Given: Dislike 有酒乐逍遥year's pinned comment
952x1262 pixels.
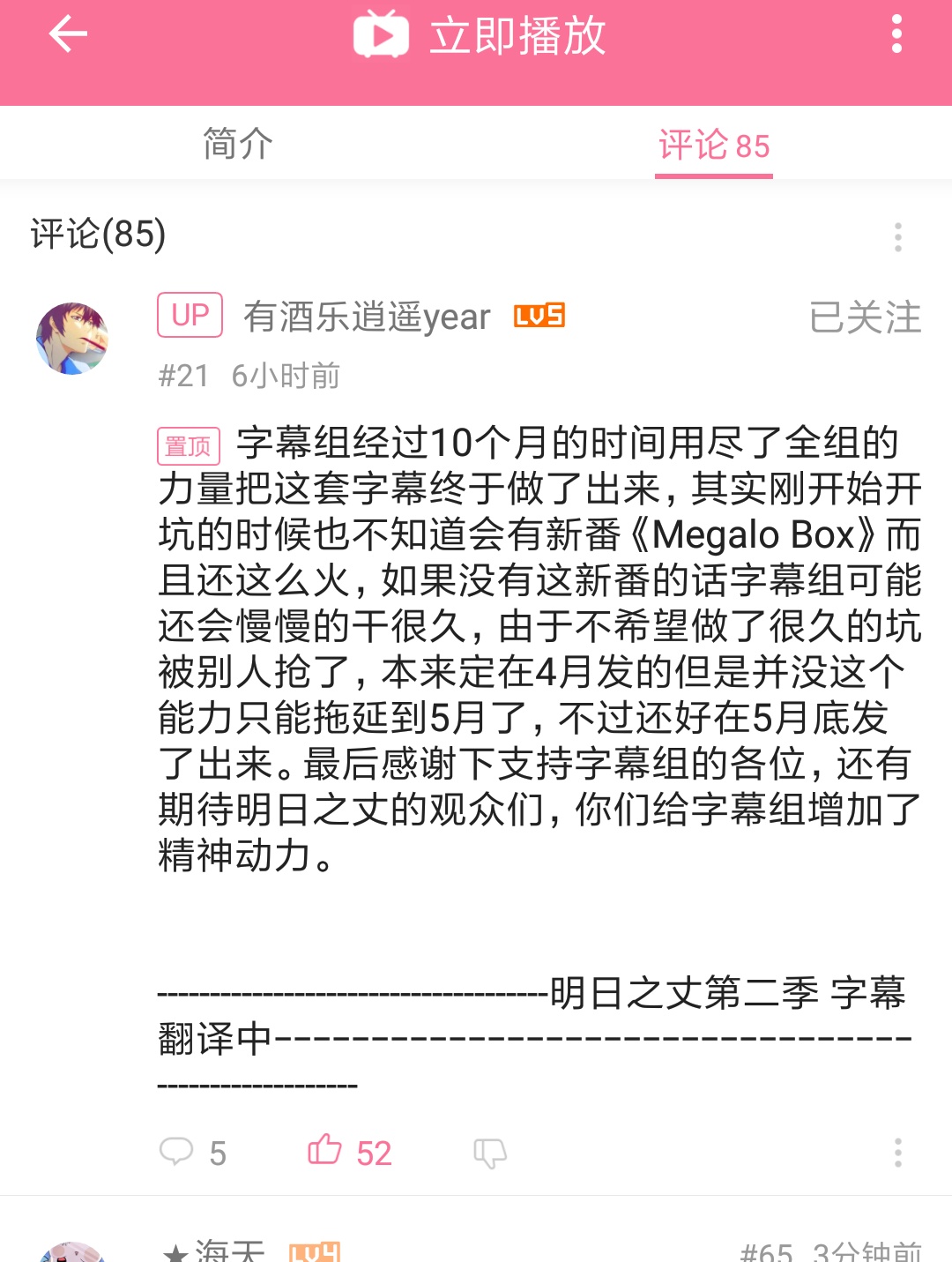Looking at the screenshot, I should point(490,1152).
